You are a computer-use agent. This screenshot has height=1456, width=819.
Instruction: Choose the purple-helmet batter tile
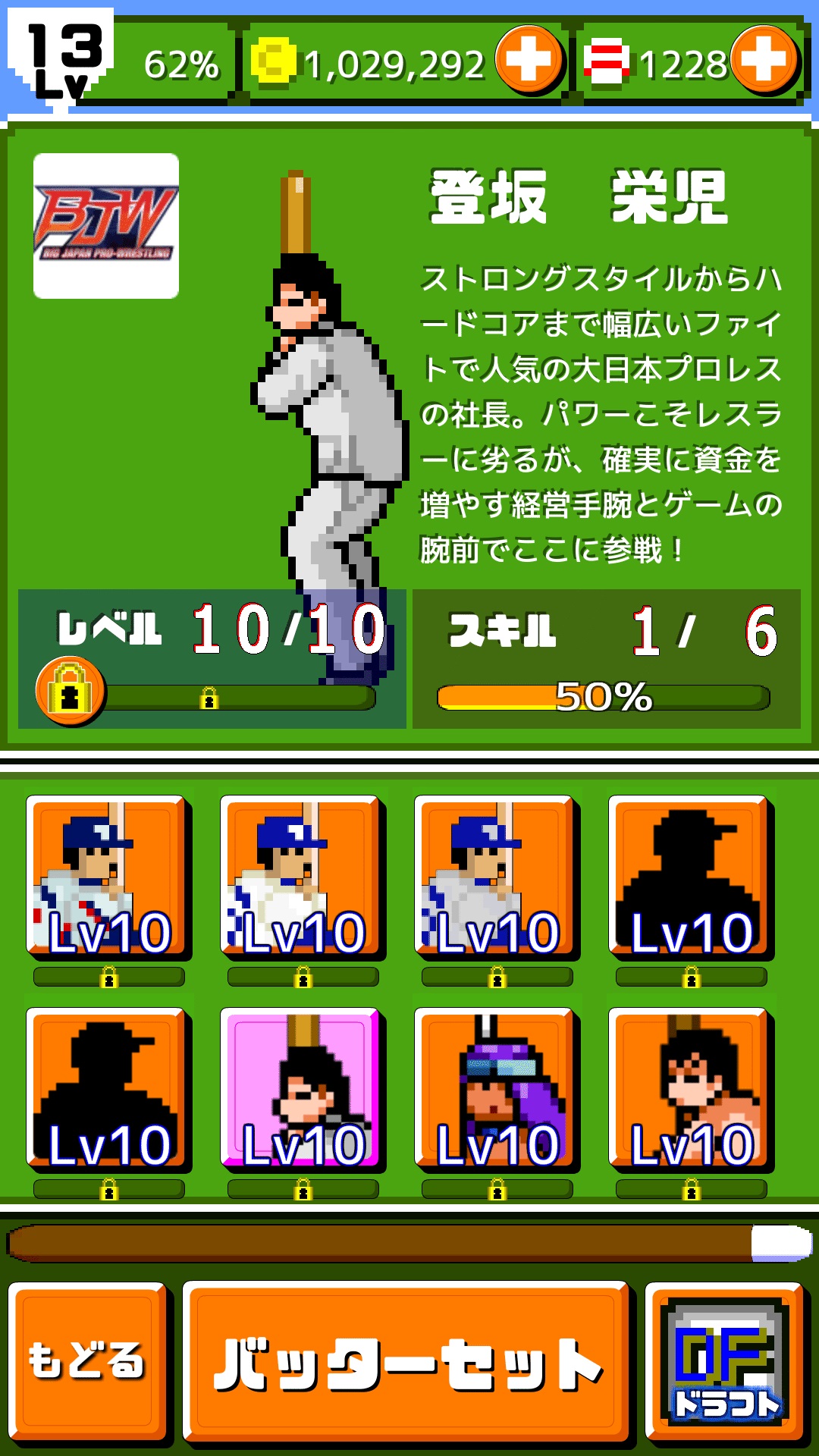tap(495, 1087)
